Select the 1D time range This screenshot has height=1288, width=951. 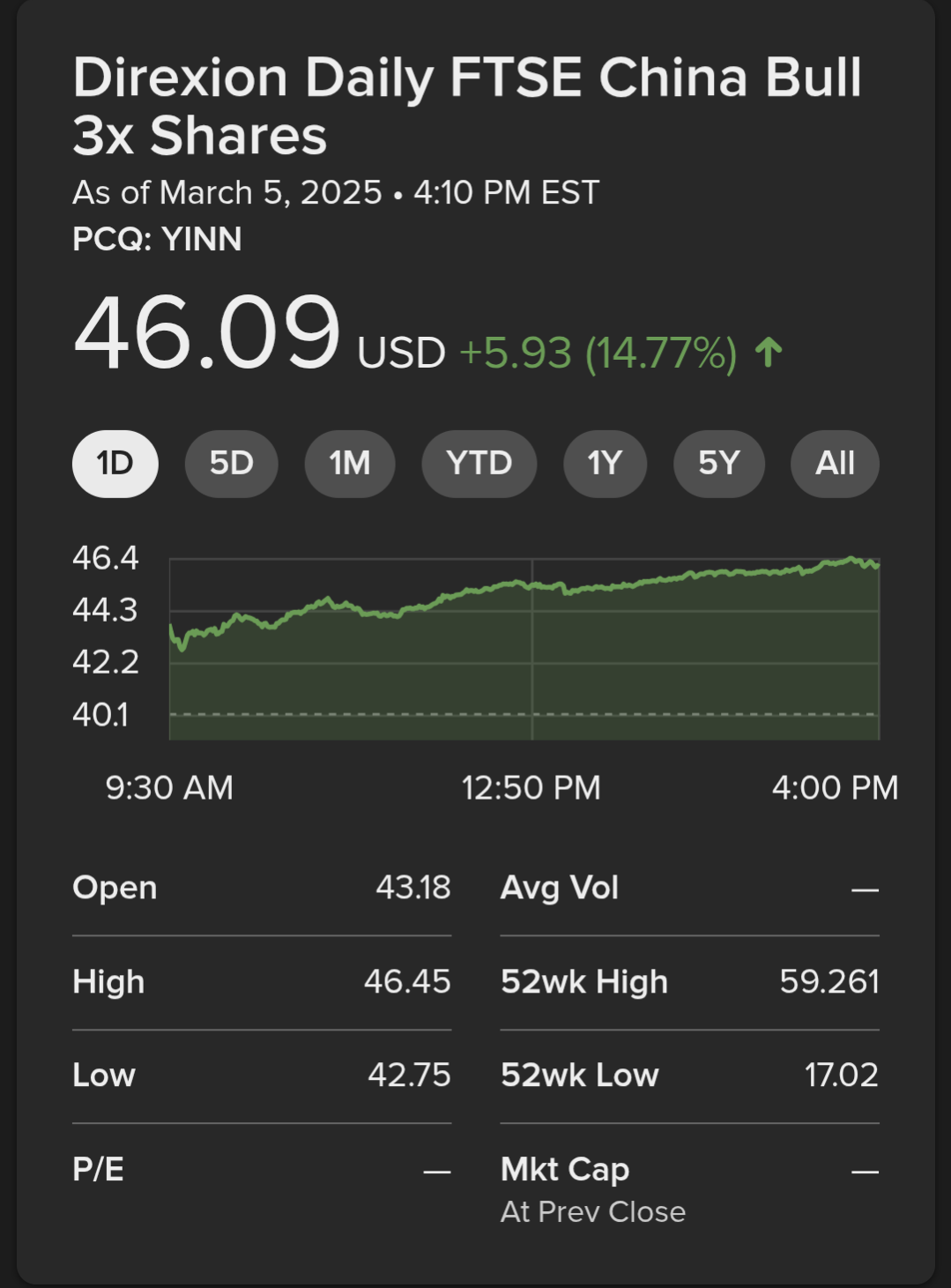[x=115, y=464]
